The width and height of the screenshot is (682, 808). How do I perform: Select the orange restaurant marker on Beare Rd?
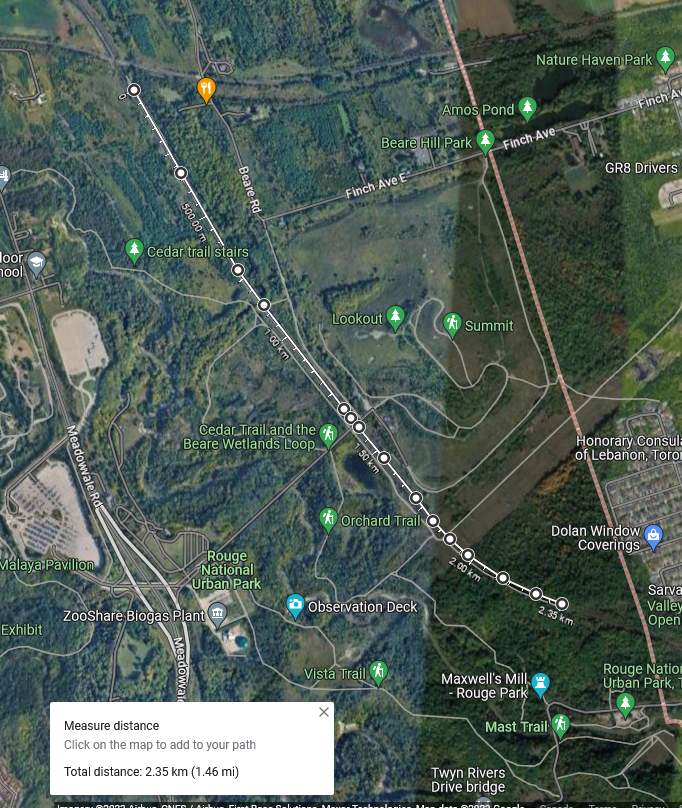coord(206,89)
